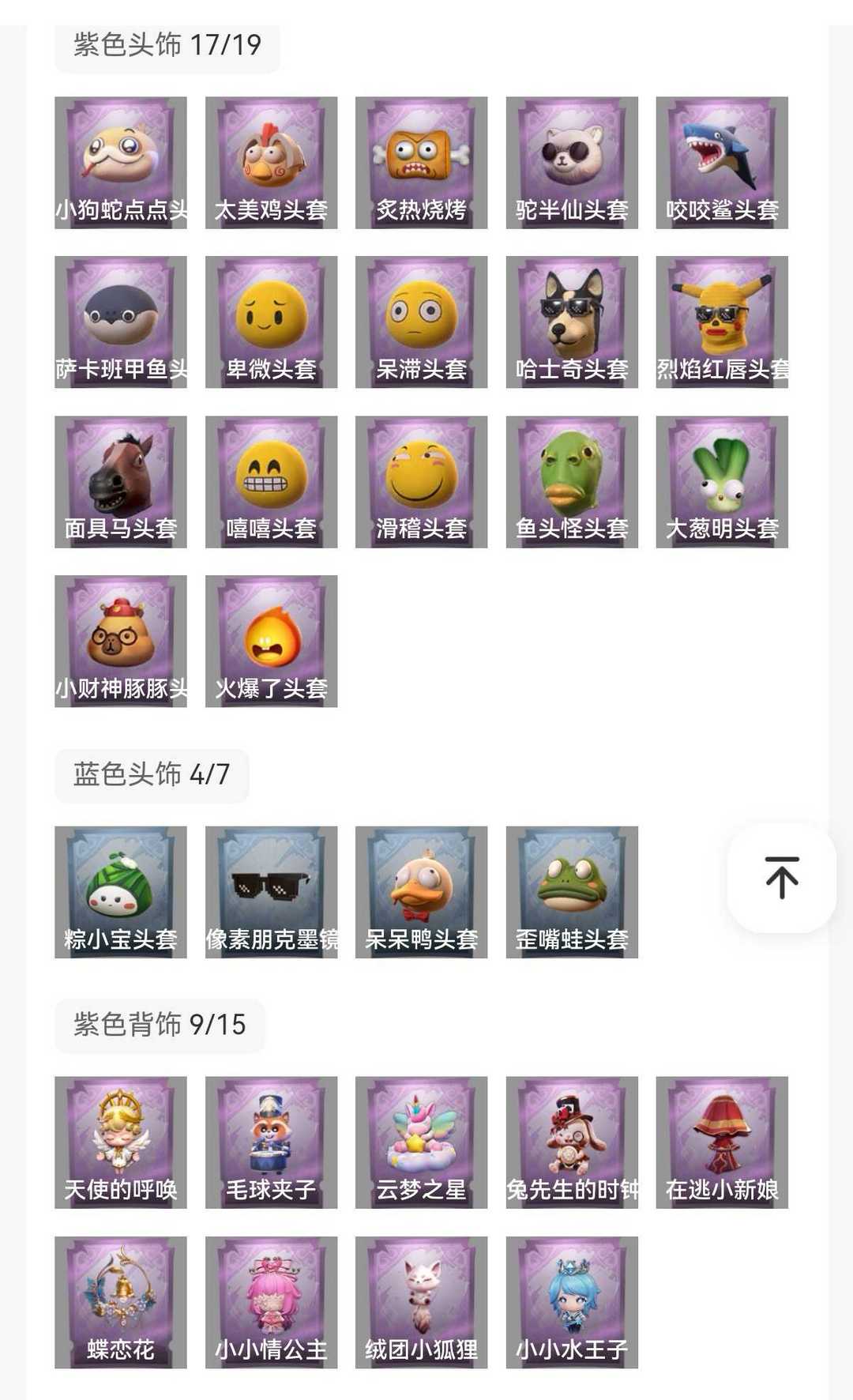Tap the scroll-to-top arrow button

[x=781, y=878]
